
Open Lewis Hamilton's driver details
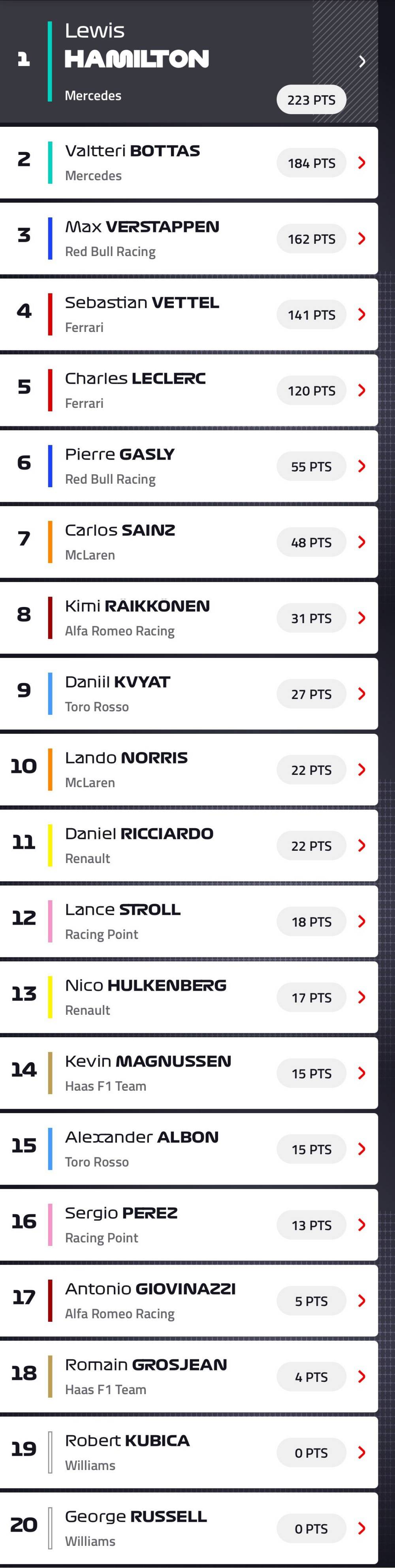coord(182,61)
